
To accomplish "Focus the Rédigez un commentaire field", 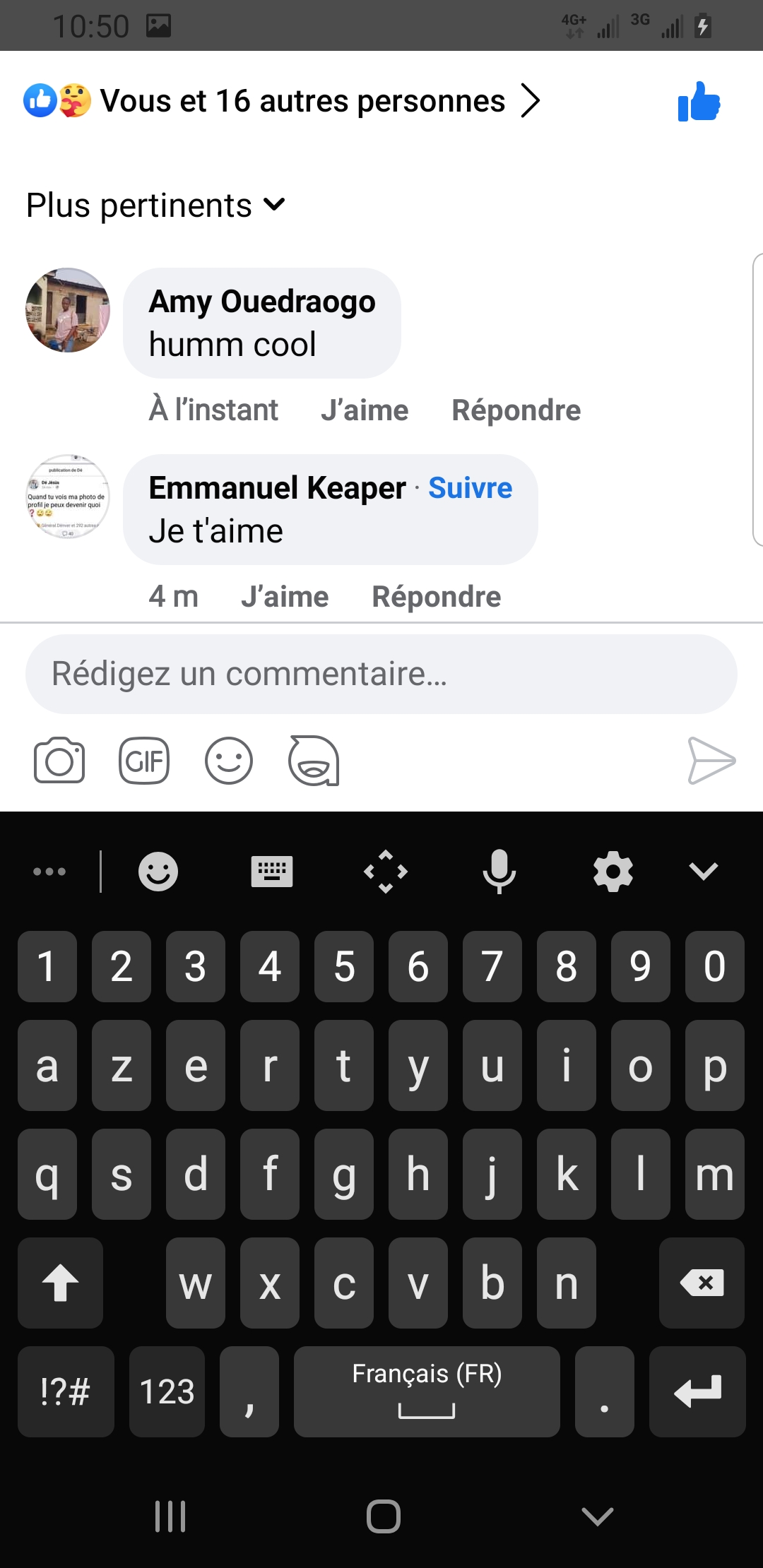I will point(381,674).
